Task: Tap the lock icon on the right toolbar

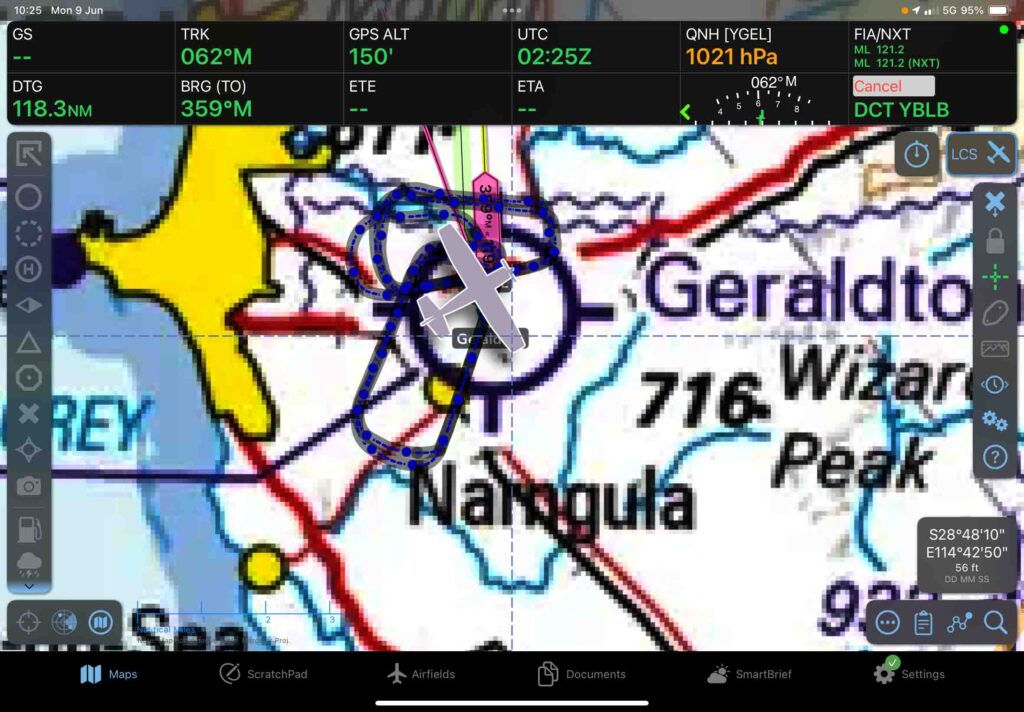Action: [995, 240]
